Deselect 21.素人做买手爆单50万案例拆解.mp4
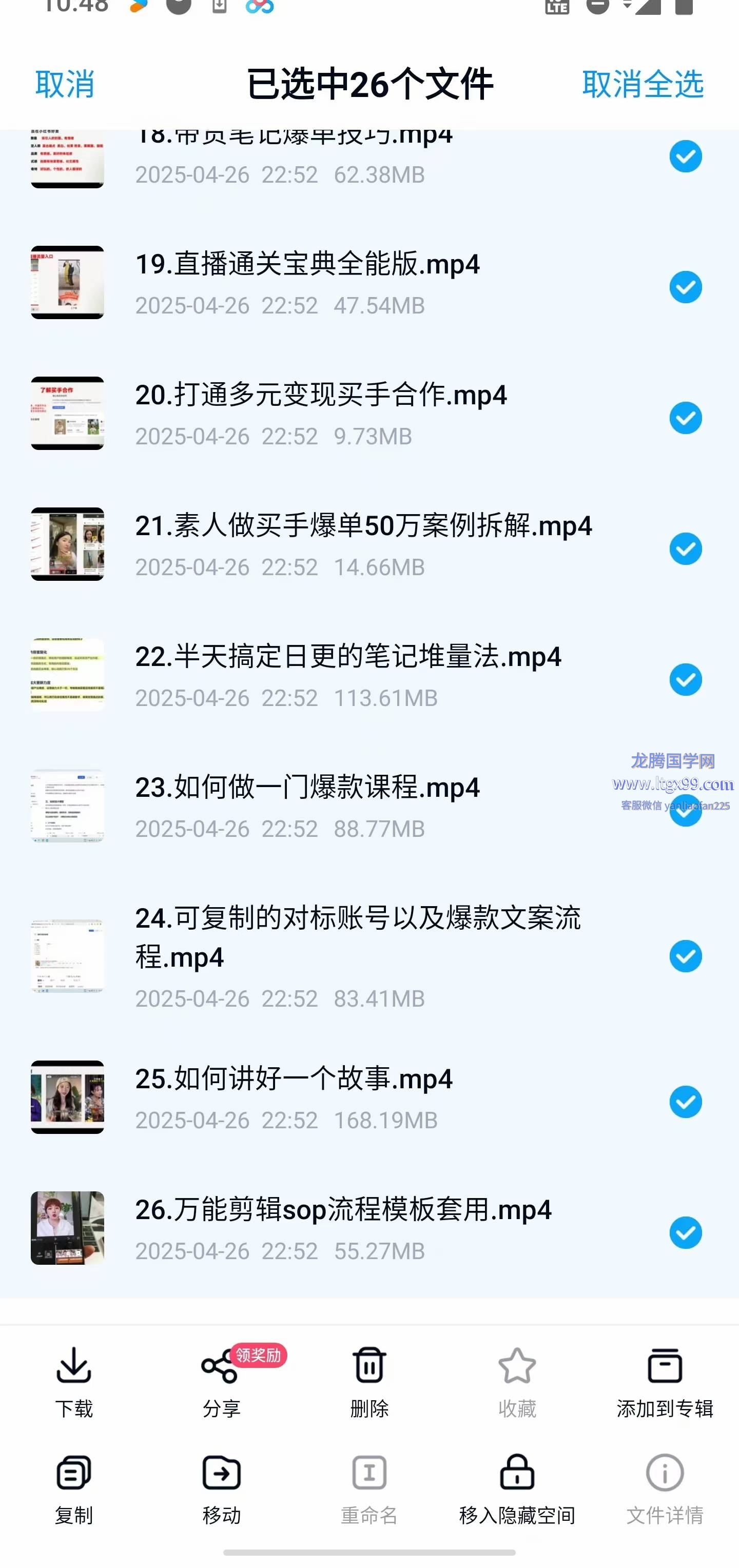Viewport: 739px width, 1568px height. click(686, 548)
